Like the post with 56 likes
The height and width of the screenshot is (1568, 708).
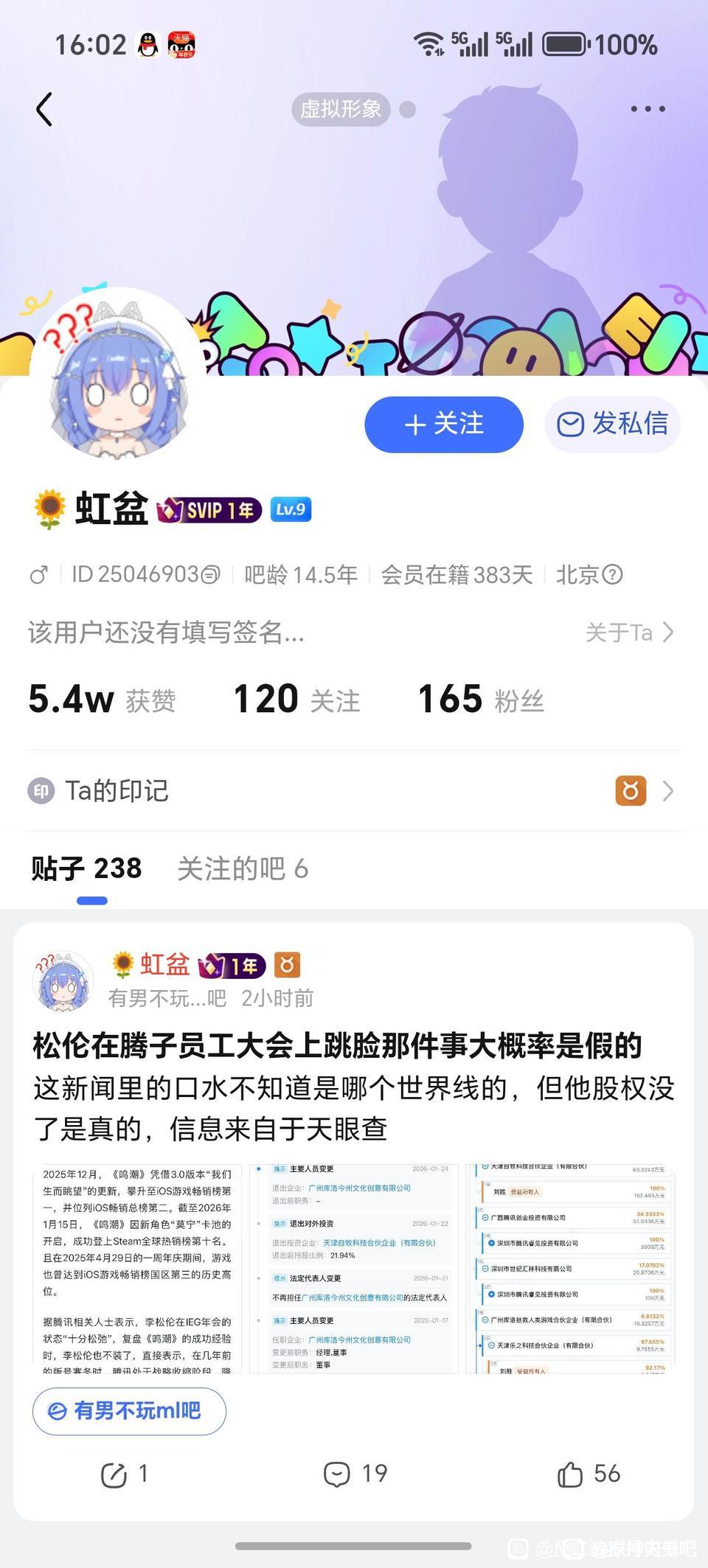pyautogui.click(x=589, y=1474)
